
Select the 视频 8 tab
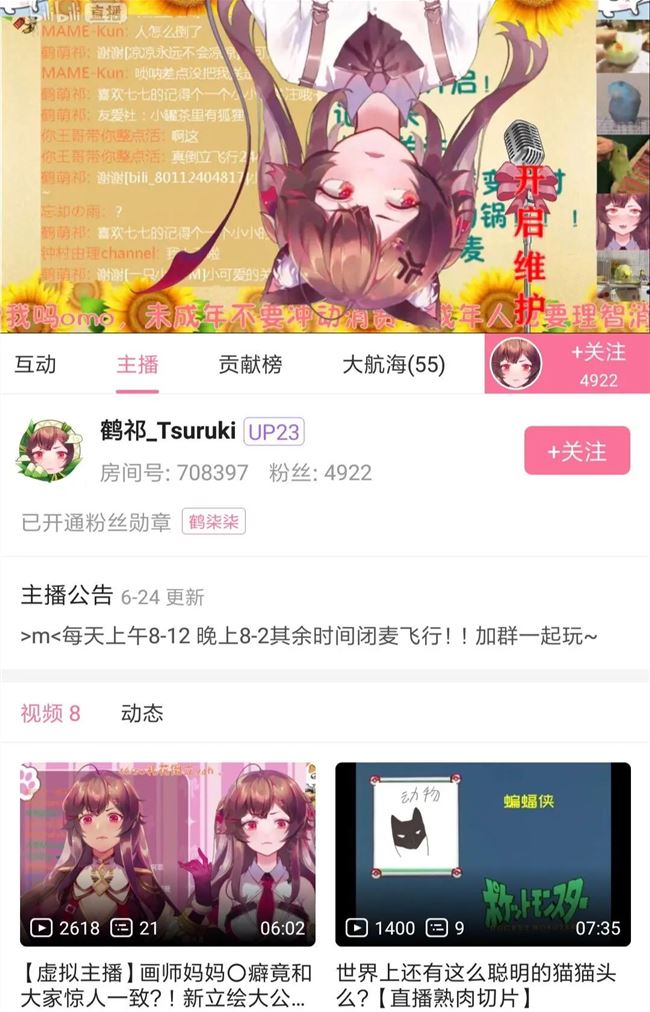click(51, 713)
